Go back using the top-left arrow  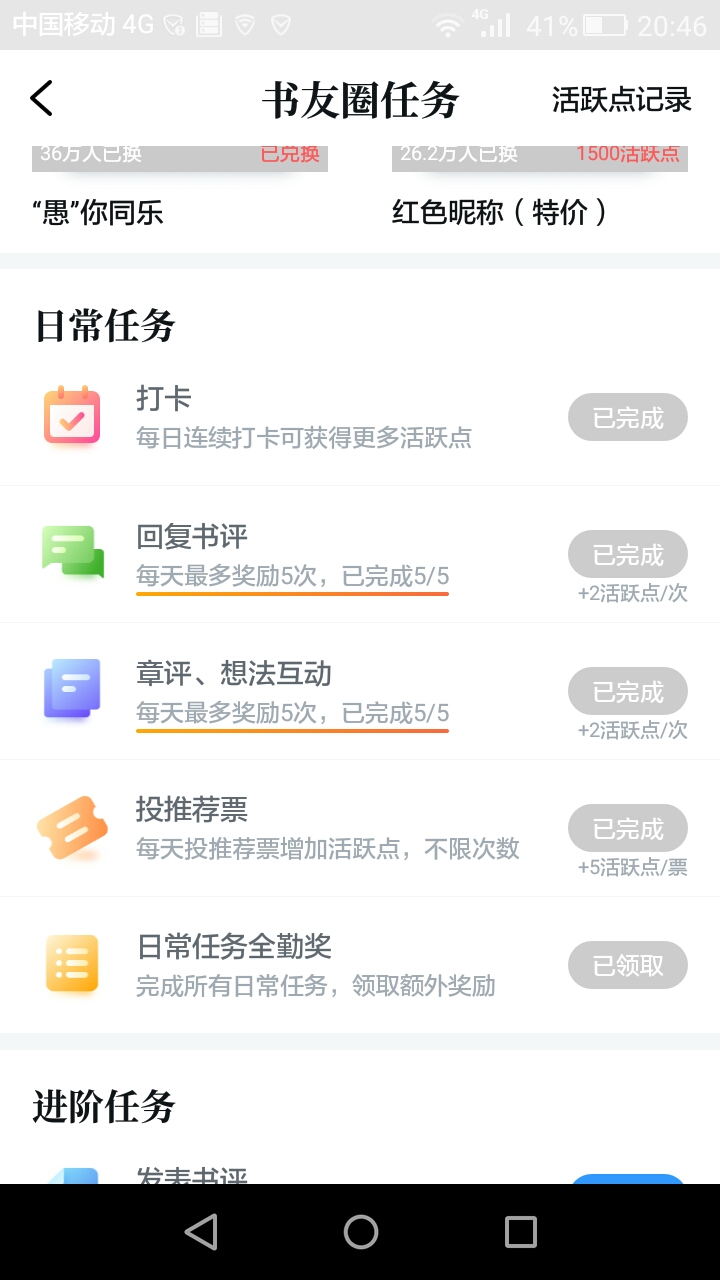tap(41, 99)
